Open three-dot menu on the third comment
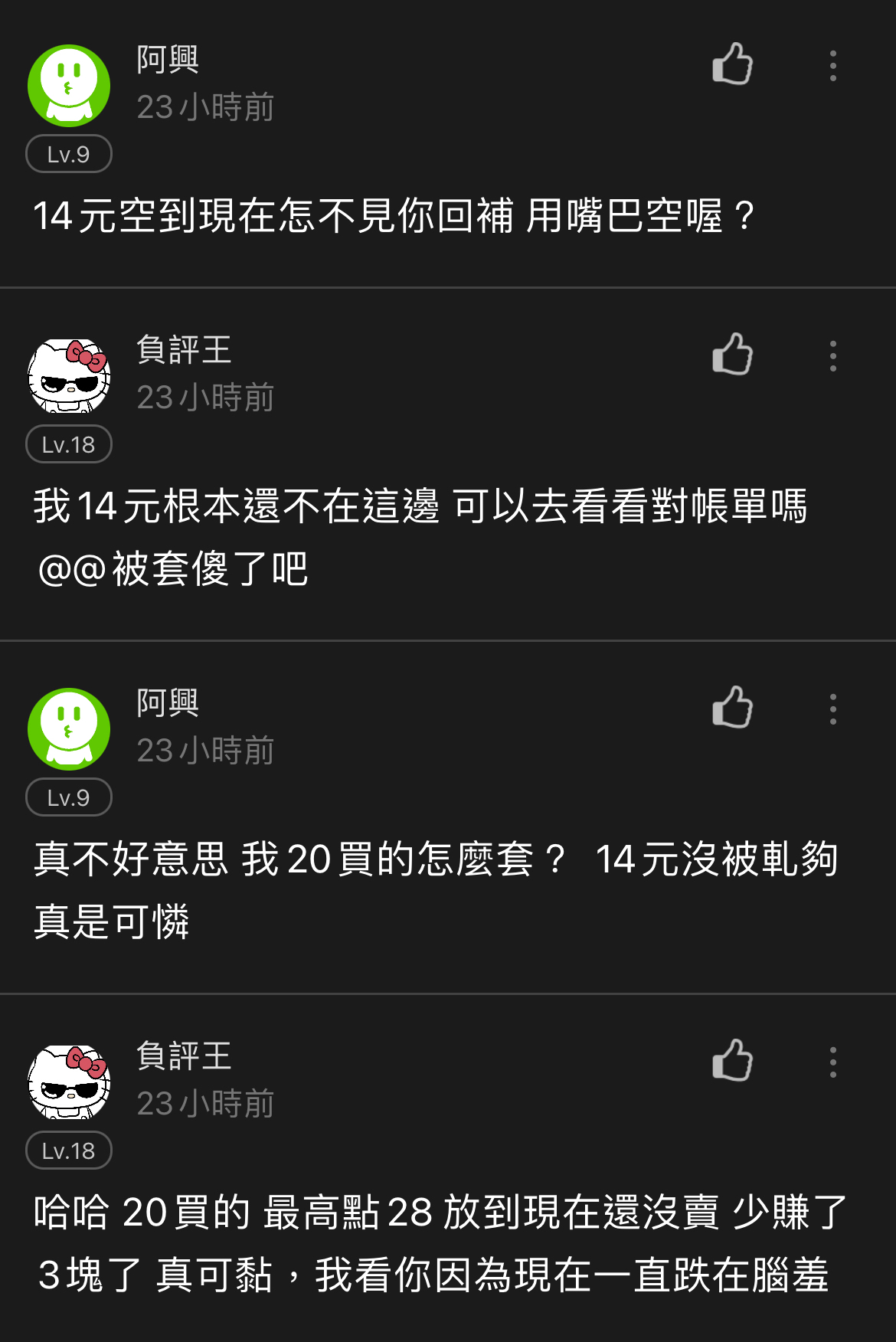The height and width of the screenshot is (1342, 896). (x=832, y=710)
